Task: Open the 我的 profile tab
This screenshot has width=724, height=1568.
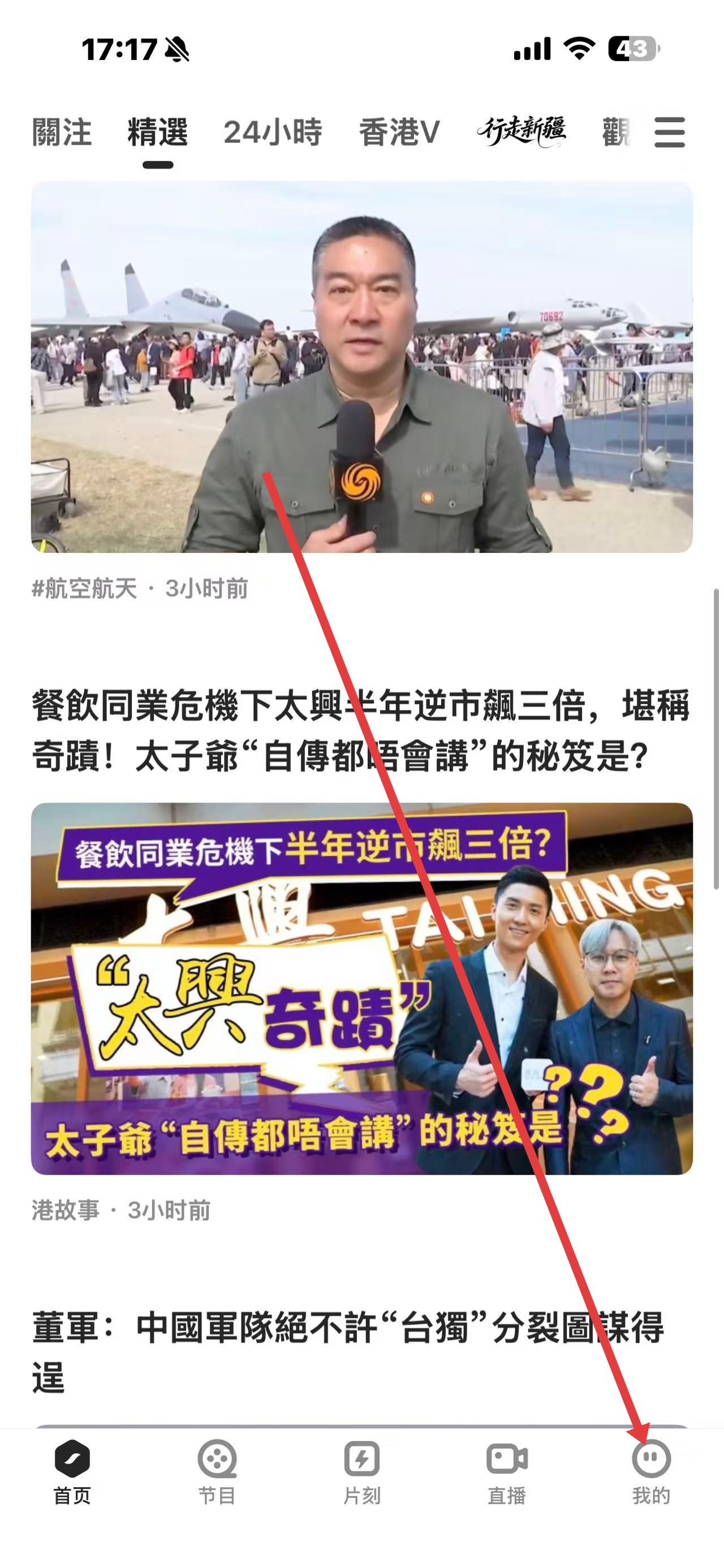Action: (651, 1471)
